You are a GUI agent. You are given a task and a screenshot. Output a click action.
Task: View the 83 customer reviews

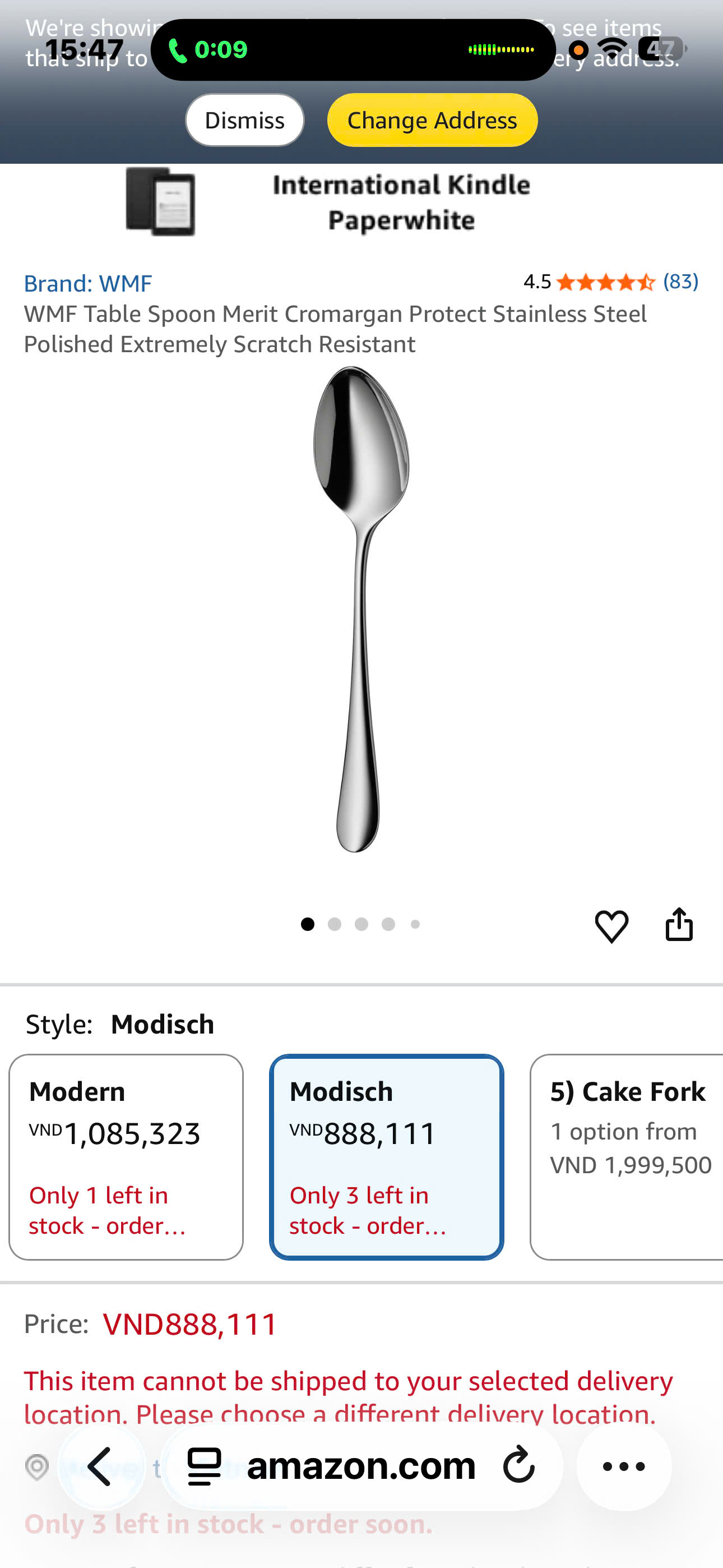point(680,281)
